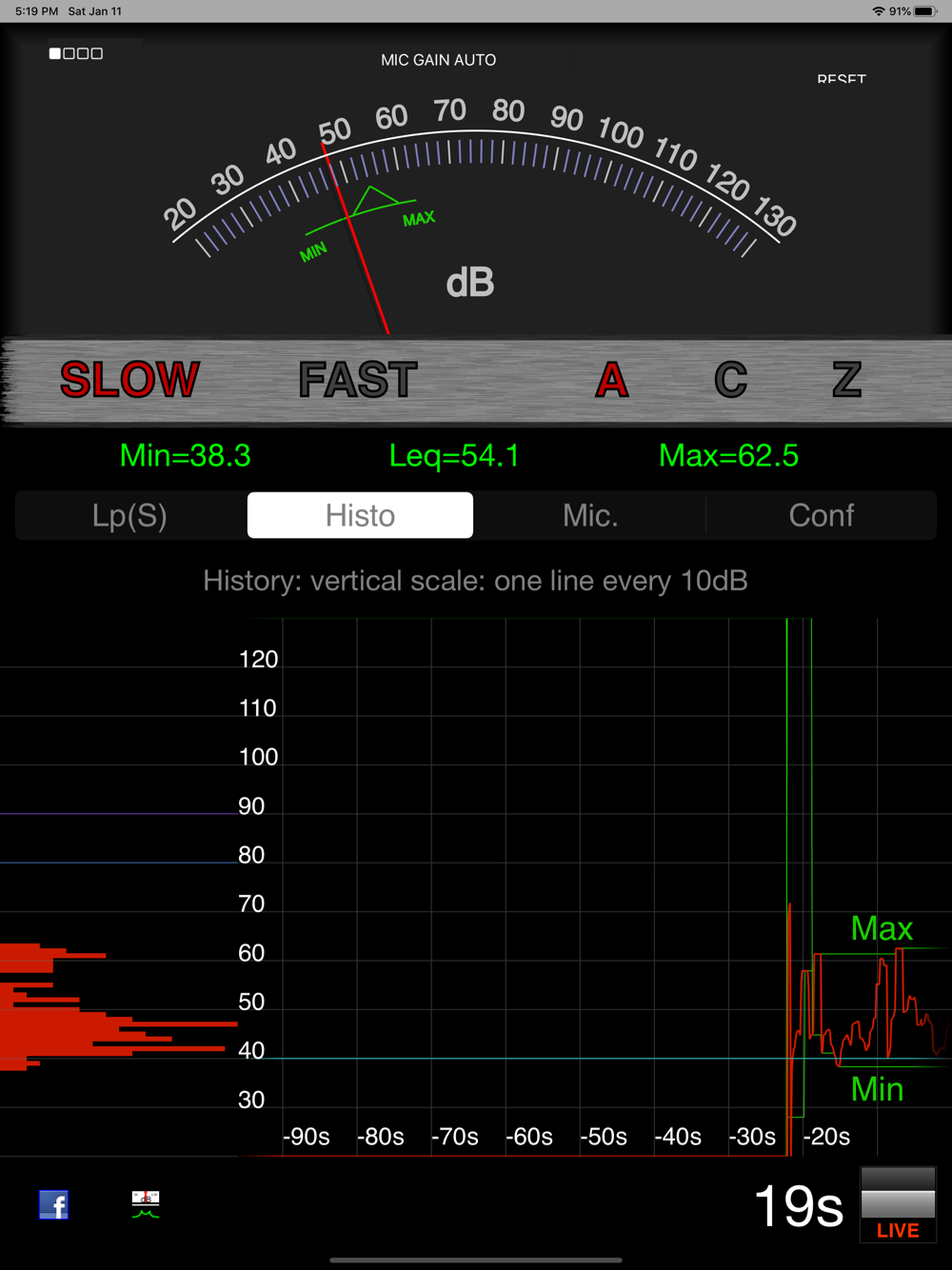952x1270 pixels.
Task: Switch to C frequency weighting
Action: click(x=730, y=380)
